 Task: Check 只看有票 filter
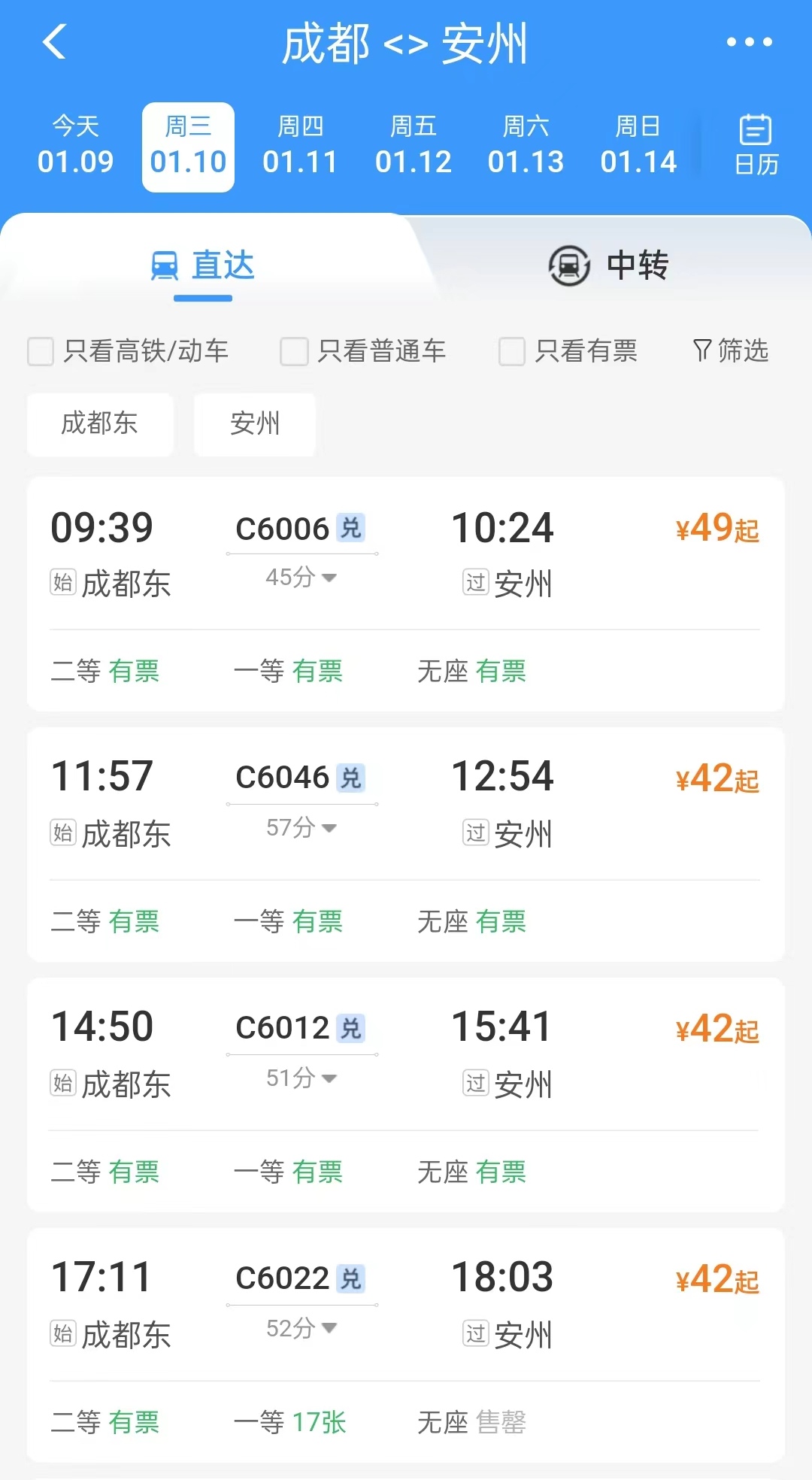512,351
